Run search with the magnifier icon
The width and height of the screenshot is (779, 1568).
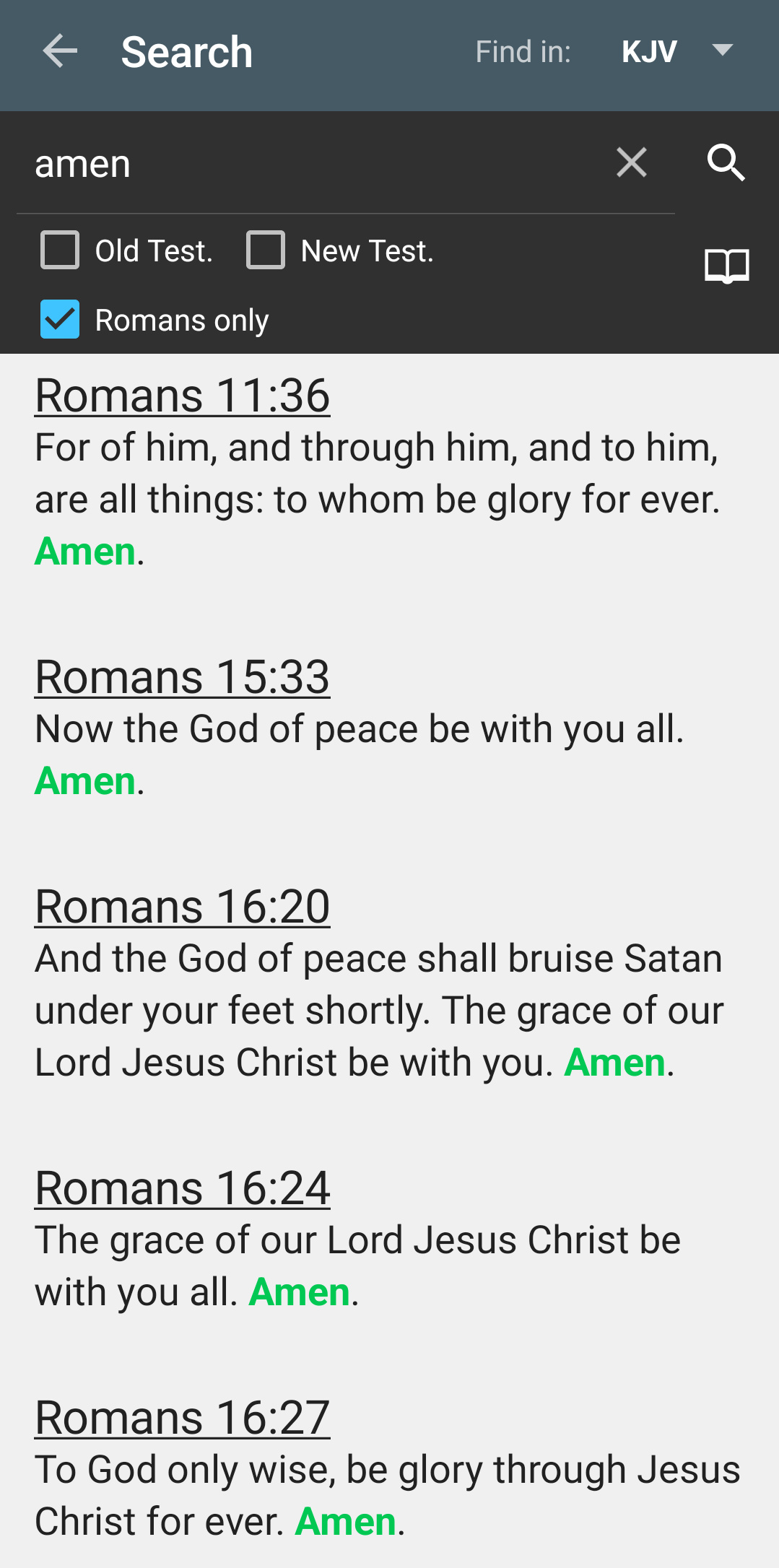(x=726, y=162)
